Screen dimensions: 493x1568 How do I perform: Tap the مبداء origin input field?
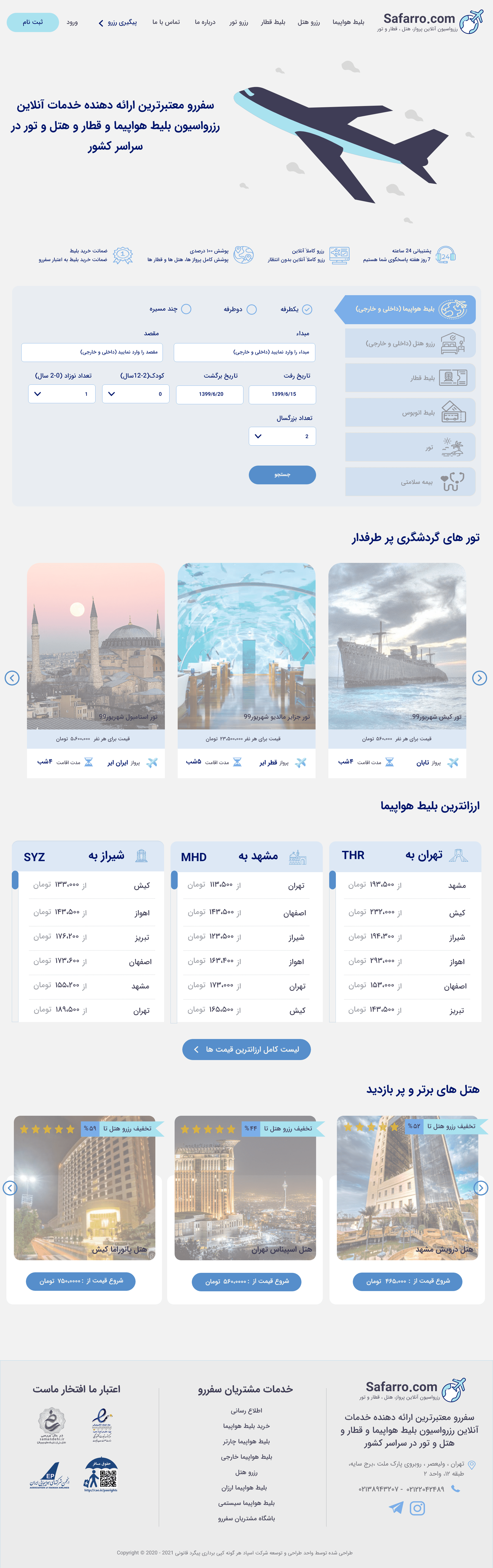coord(245,352)
